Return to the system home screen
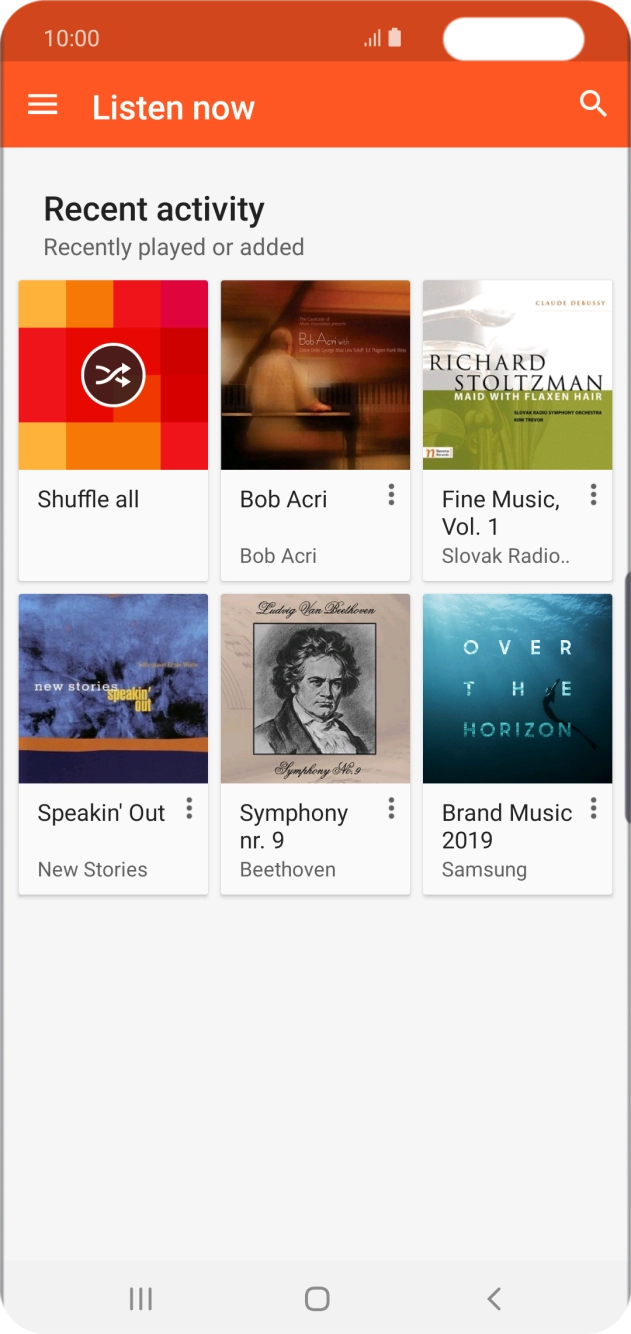This screenshot has height=1334, width=631. click(x=316, y=1298)
